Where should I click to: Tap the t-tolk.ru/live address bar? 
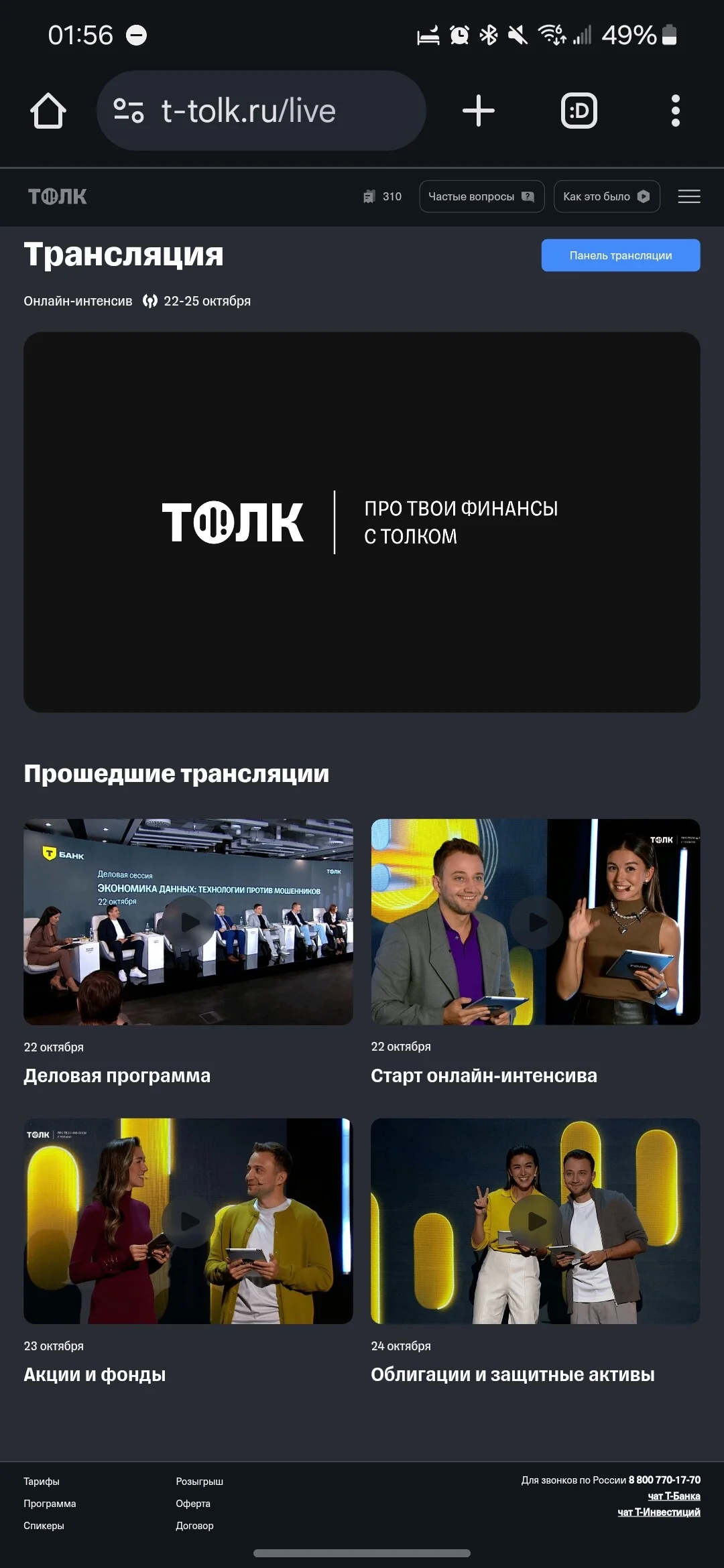[261, 111]
